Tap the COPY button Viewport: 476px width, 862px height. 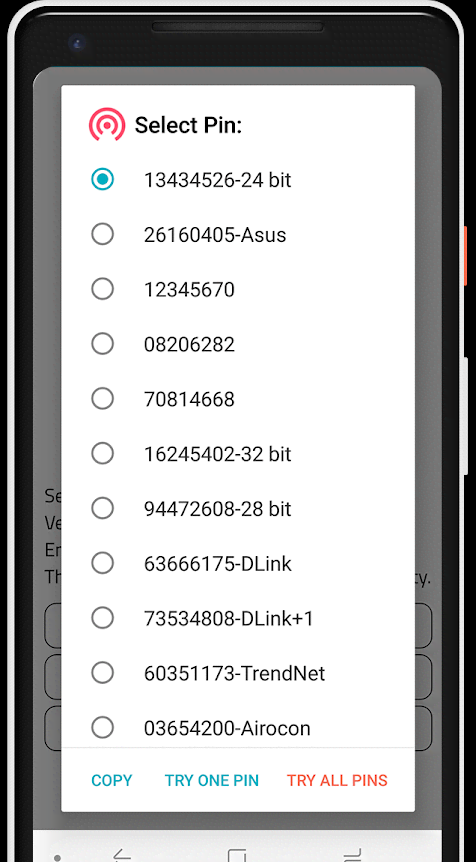112,780
